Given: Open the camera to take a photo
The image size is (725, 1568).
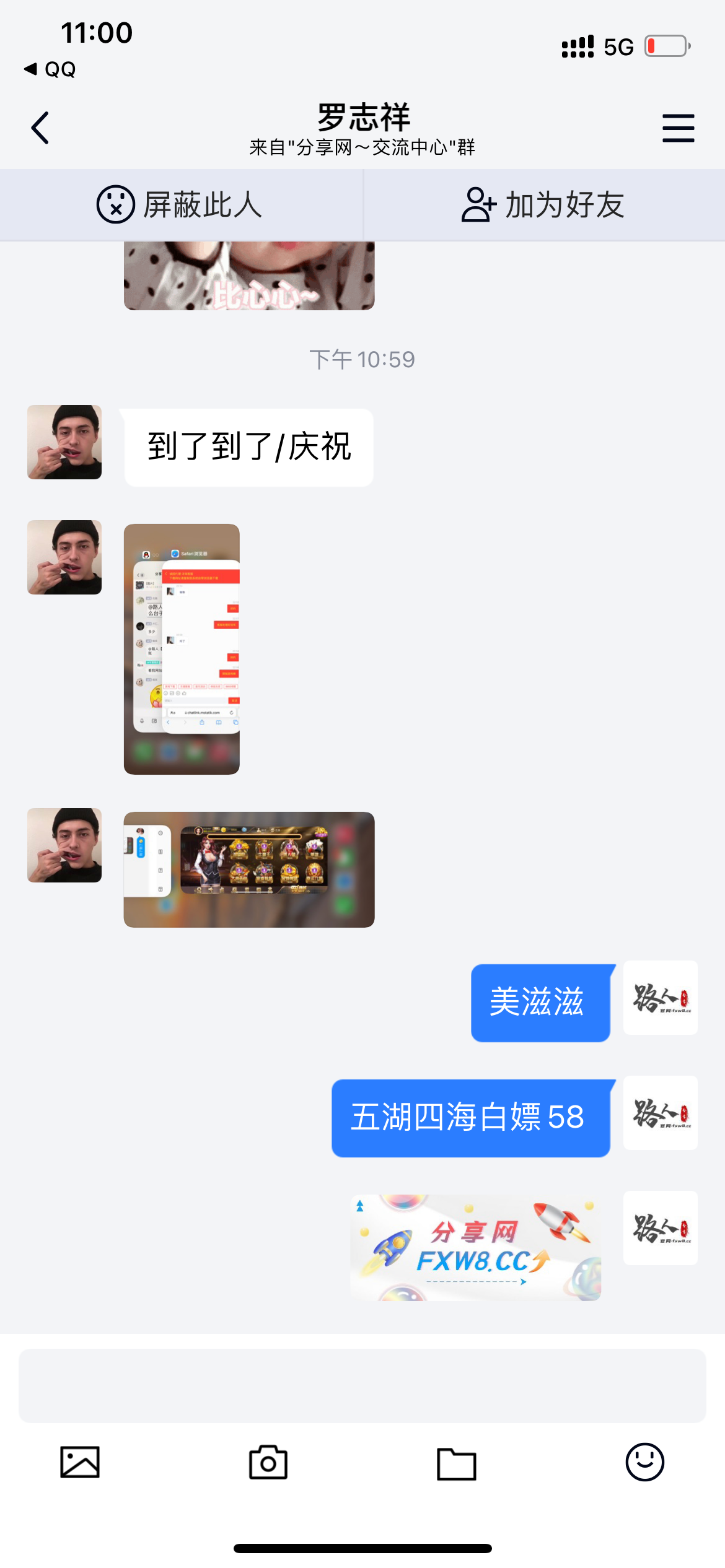Looking at the screenshot, I should pos(268,1462).
